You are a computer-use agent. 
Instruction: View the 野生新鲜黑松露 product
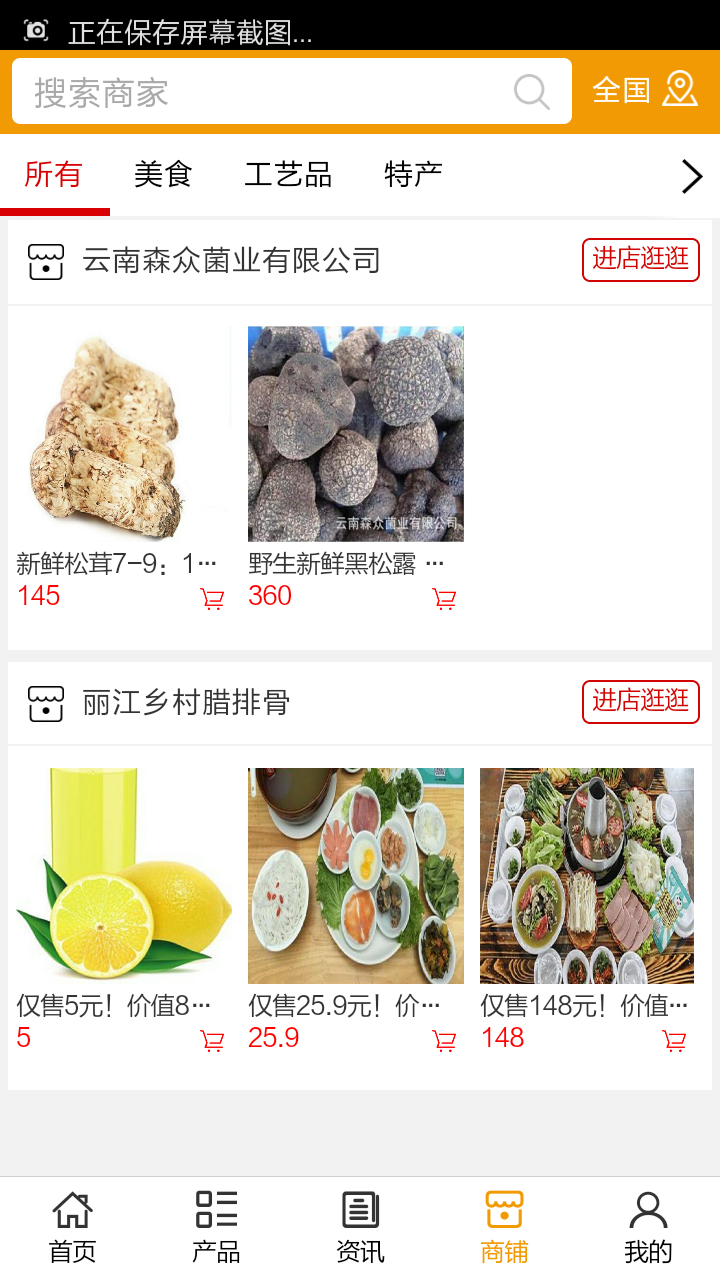[355, 434]
